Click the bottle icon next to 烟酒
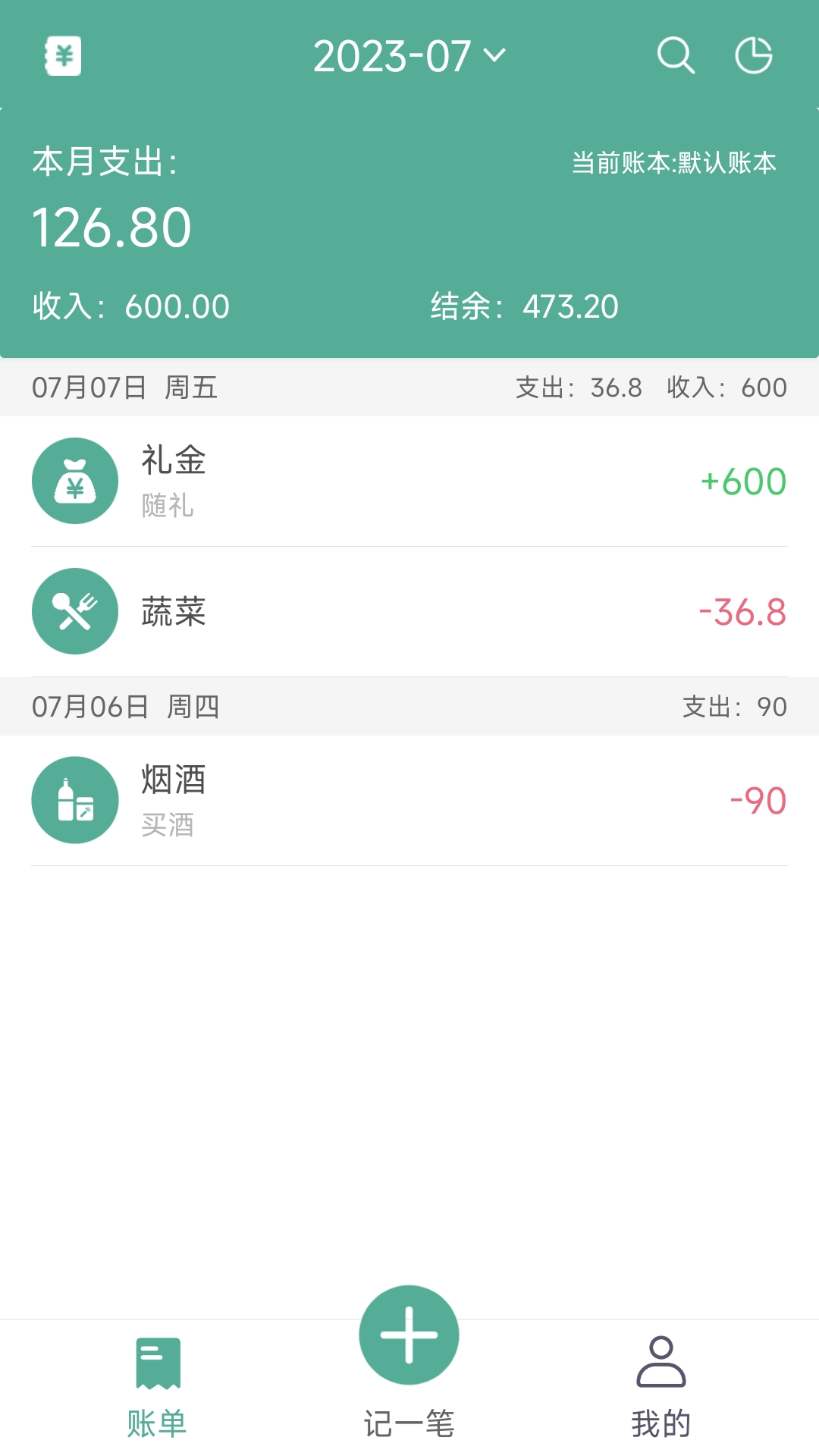Viewport: 819px width, 1456px height. point(74,800)
